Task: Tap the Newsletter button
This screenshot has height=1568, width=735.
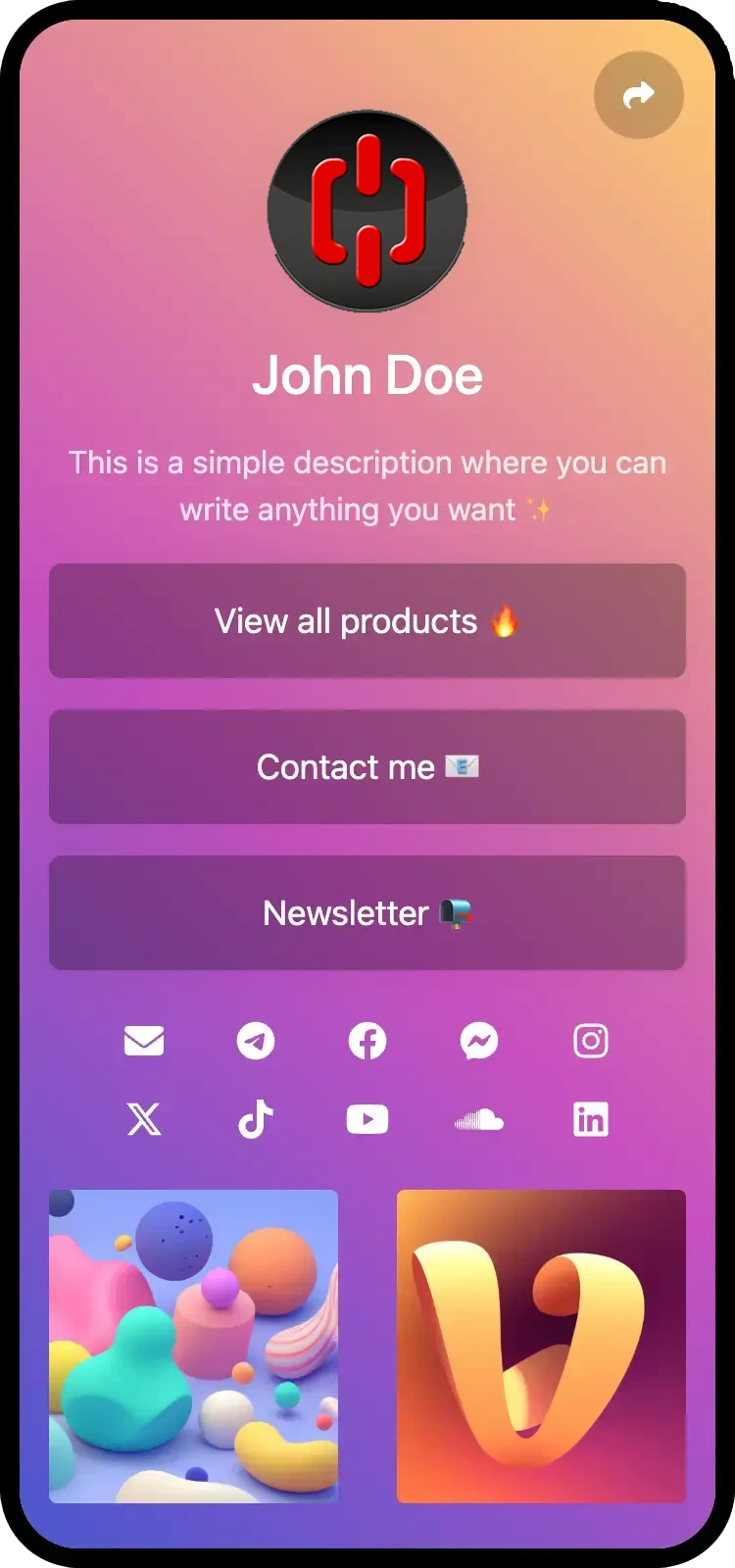Action: coord(367,912)
